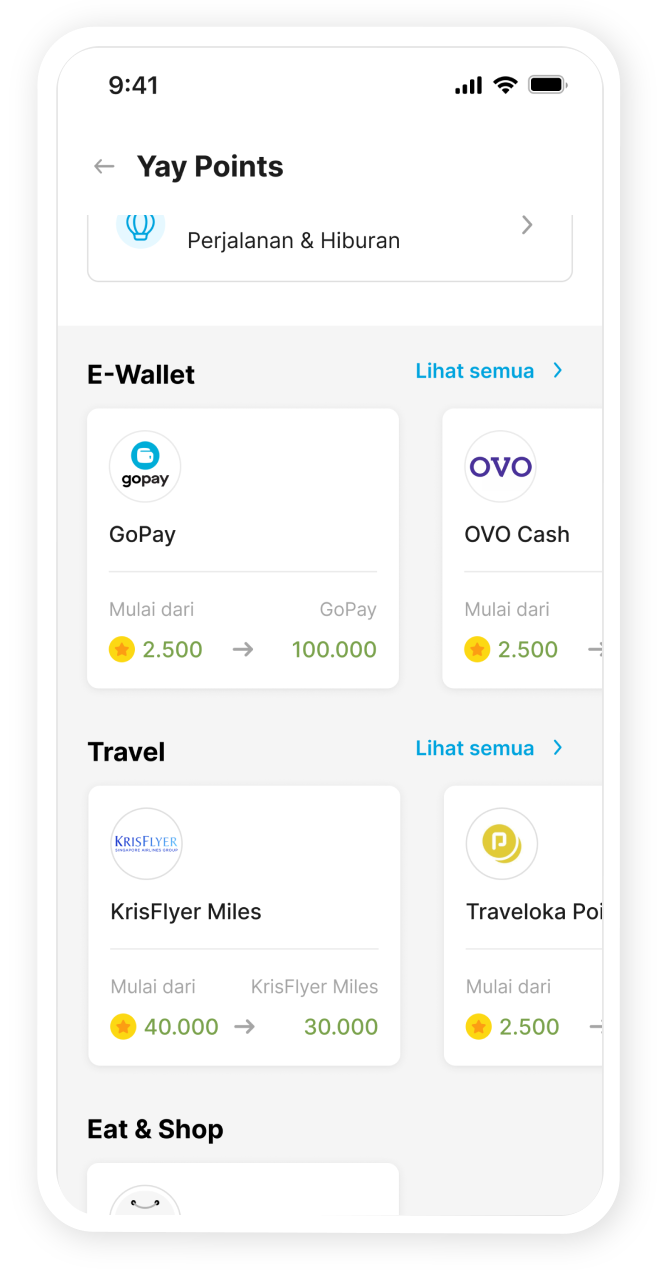Go back from Yay Points

104,167
